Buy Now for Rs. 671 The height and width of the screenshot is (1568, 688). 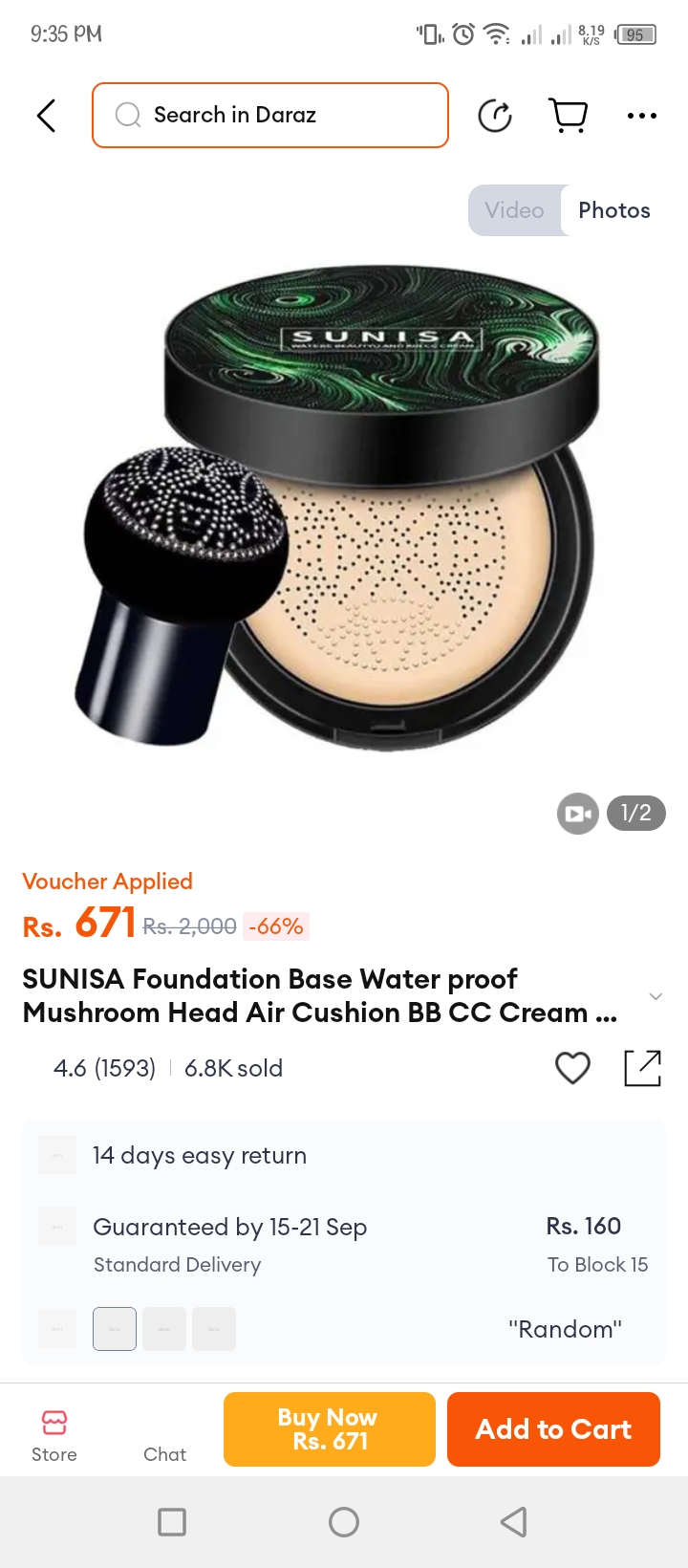[x=329, y=1429]
